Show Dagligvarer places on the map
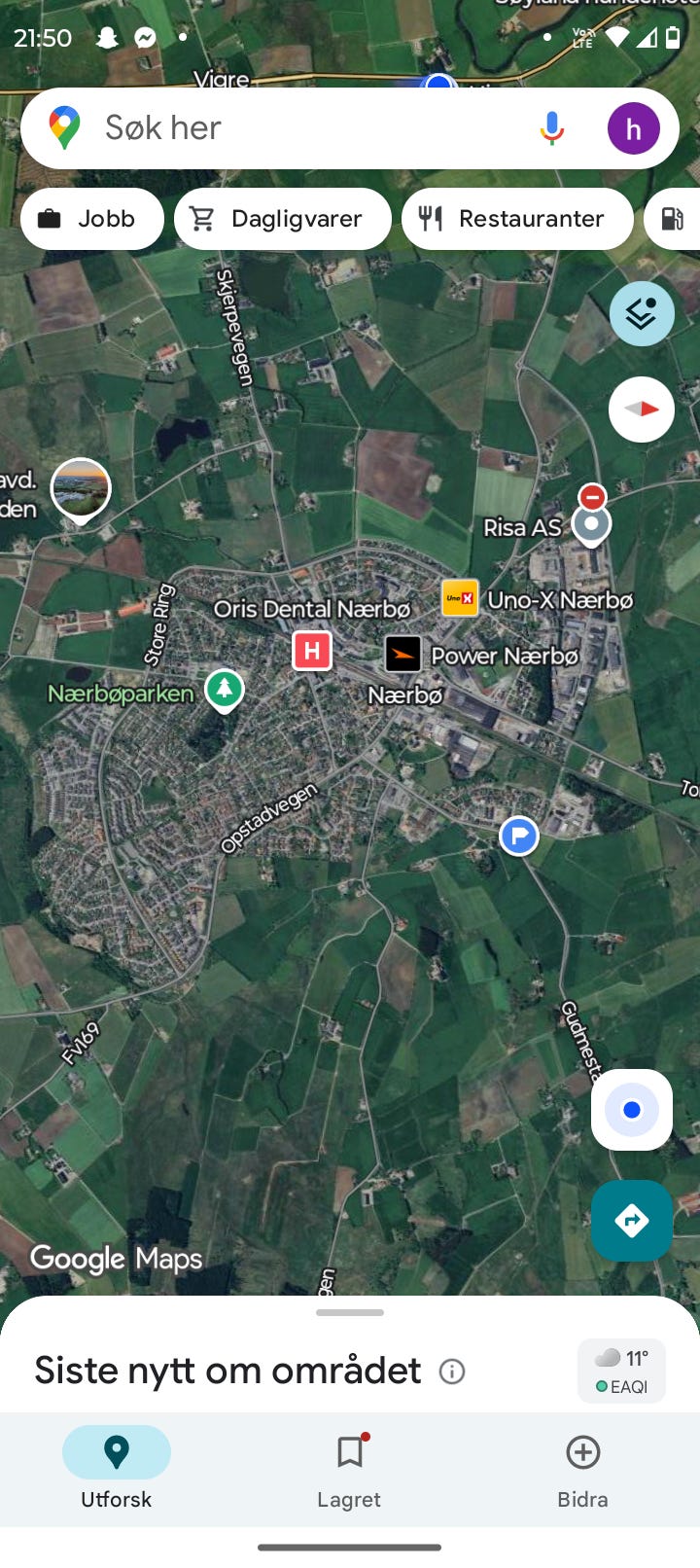Image resolution: width=700 pixels, height=1568 pixels. (x=282, y=219)
